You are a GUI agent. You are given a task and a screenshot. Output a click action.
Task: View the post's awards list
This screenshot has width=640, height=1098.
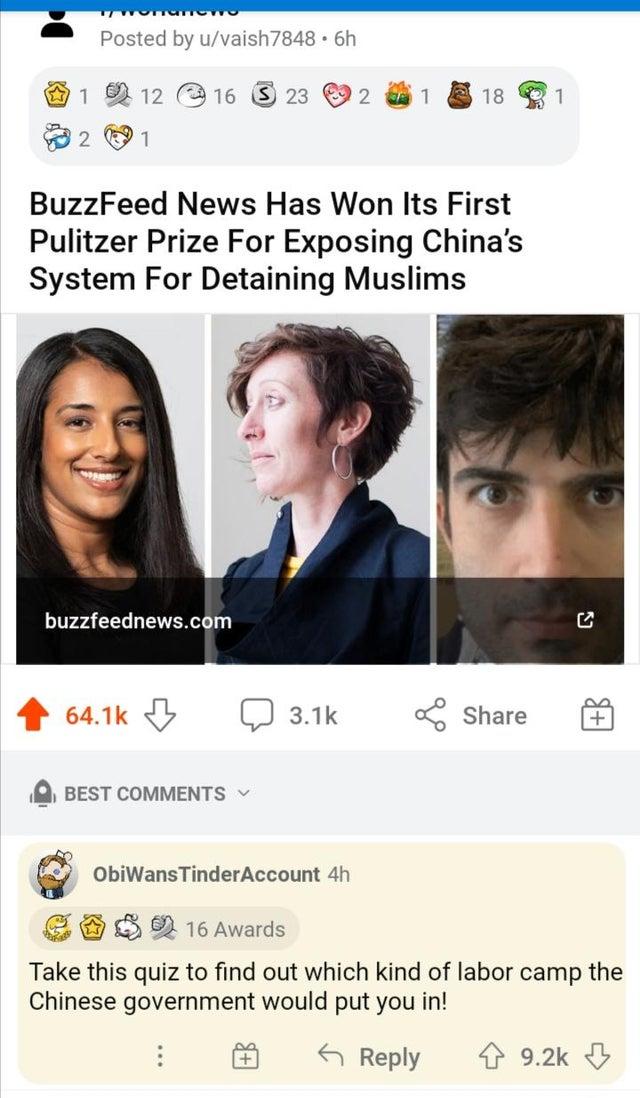304,116
